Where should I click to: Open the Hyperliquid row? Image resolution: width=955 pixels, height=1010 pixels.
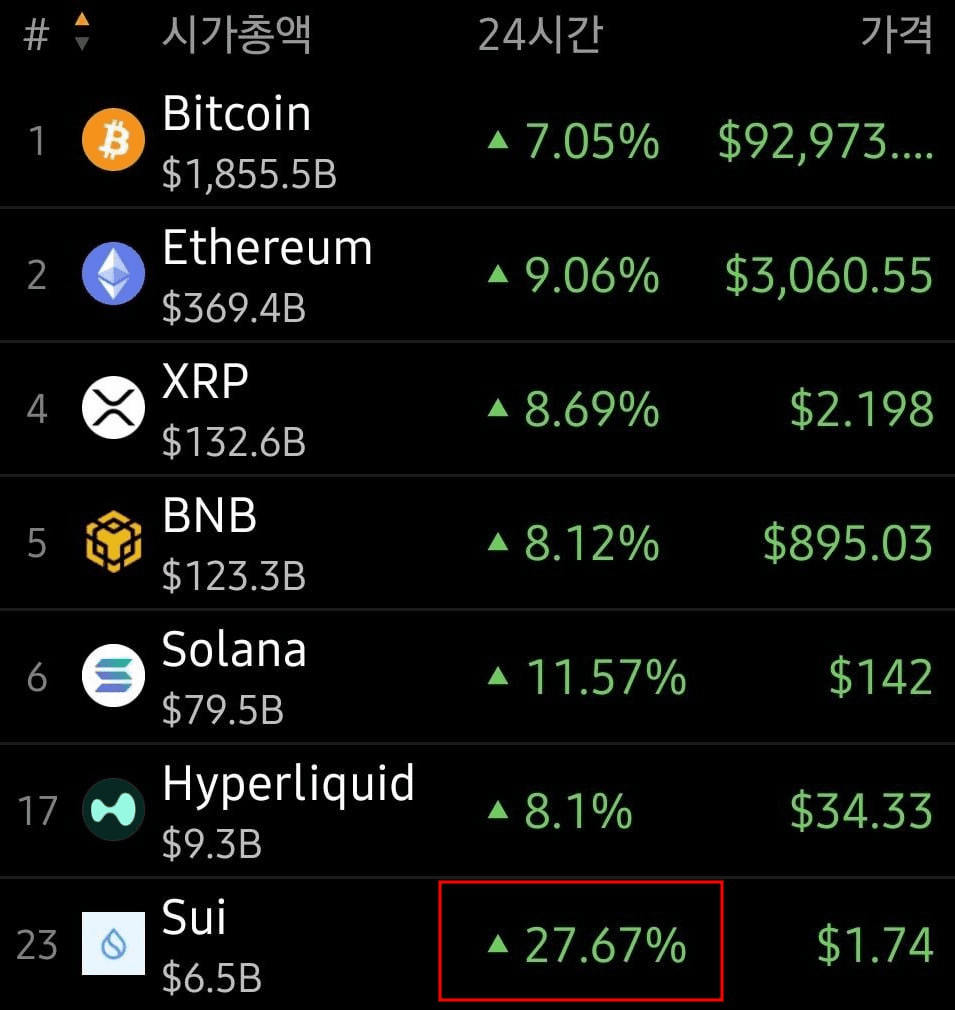point(288,811)
